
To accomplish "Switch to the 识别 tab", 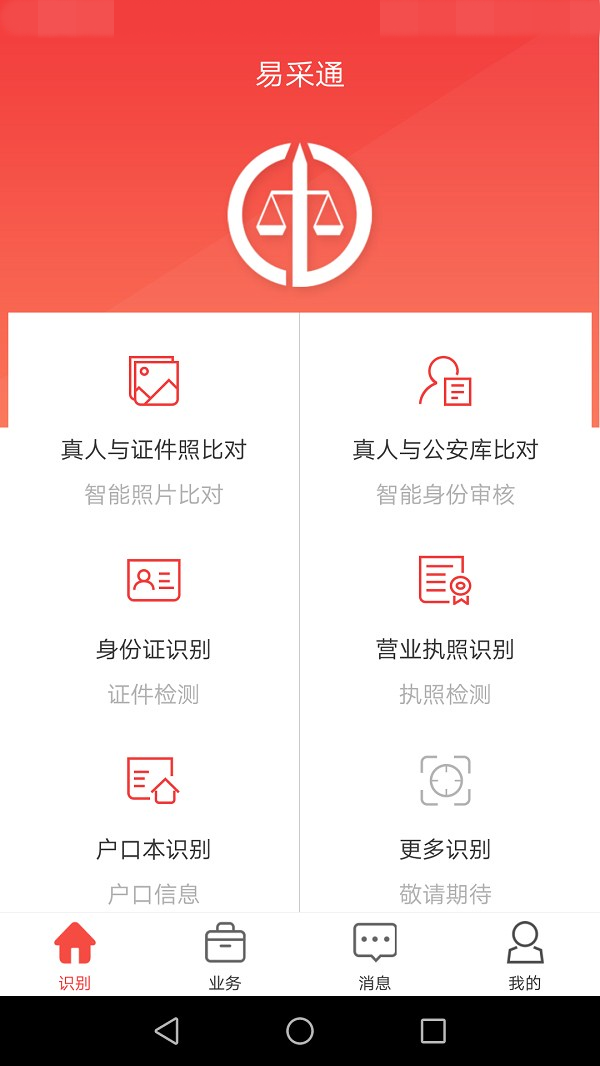I will point(75,955).
